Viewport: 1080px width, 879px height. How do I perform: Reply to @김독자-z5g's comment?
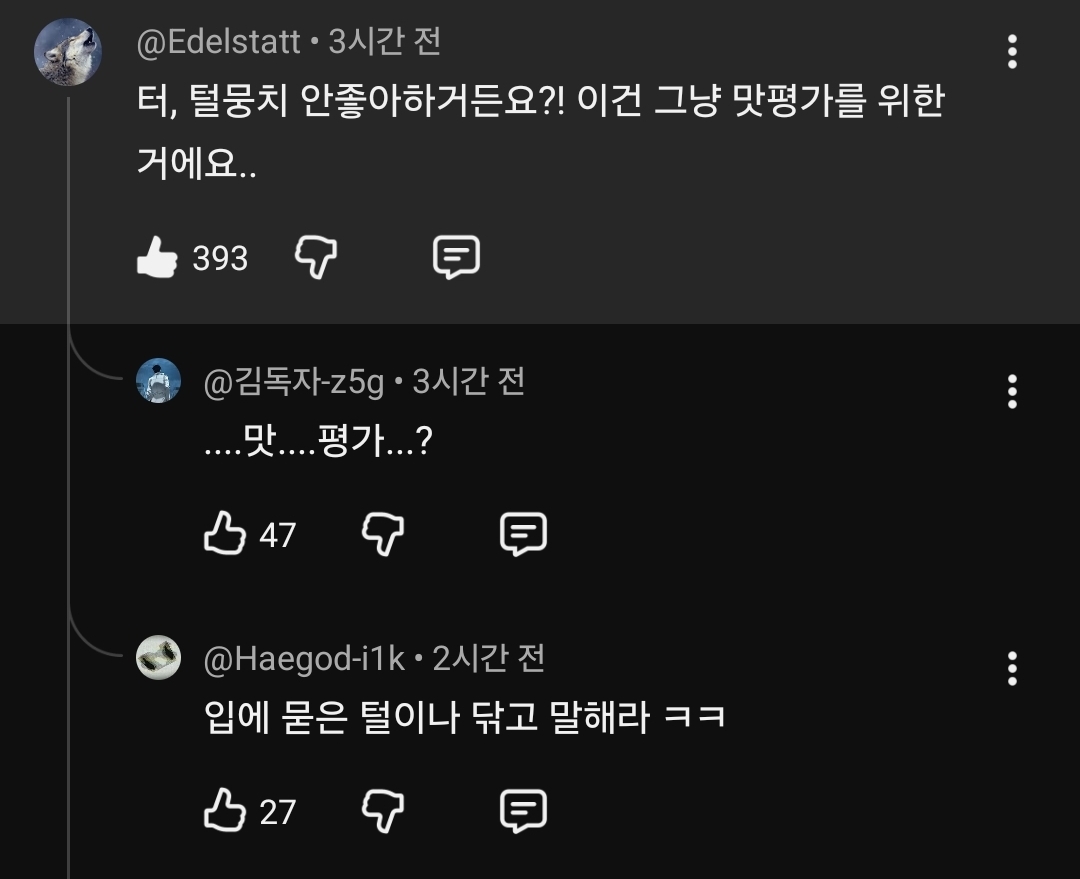coord(522,534)
